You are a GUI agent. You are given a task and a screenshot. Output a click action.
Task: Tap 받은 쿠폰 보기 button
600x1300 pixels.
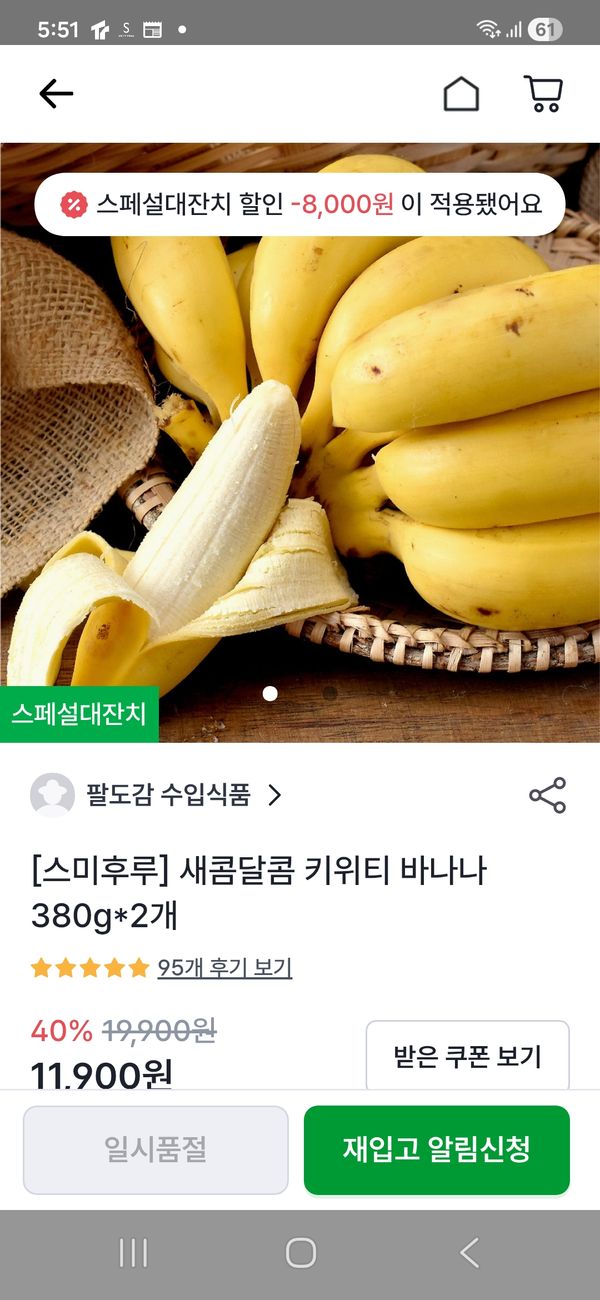pos(467,1056)
